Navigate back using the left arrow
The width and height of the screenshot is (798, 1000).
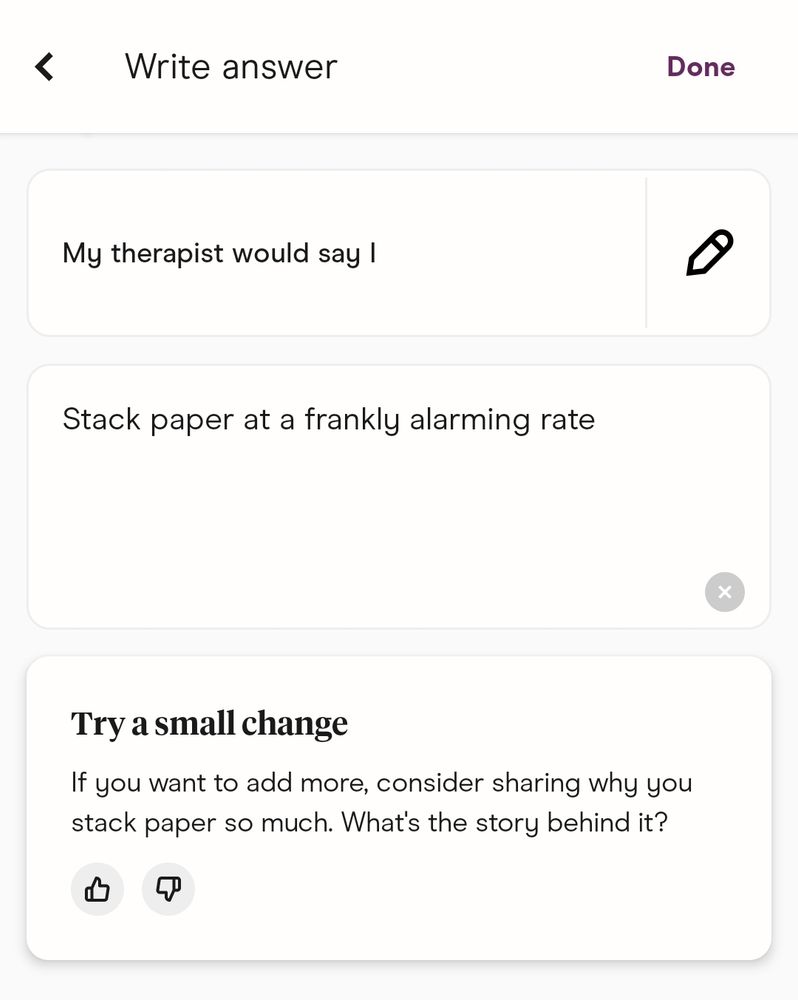click(x=44, y=66)
